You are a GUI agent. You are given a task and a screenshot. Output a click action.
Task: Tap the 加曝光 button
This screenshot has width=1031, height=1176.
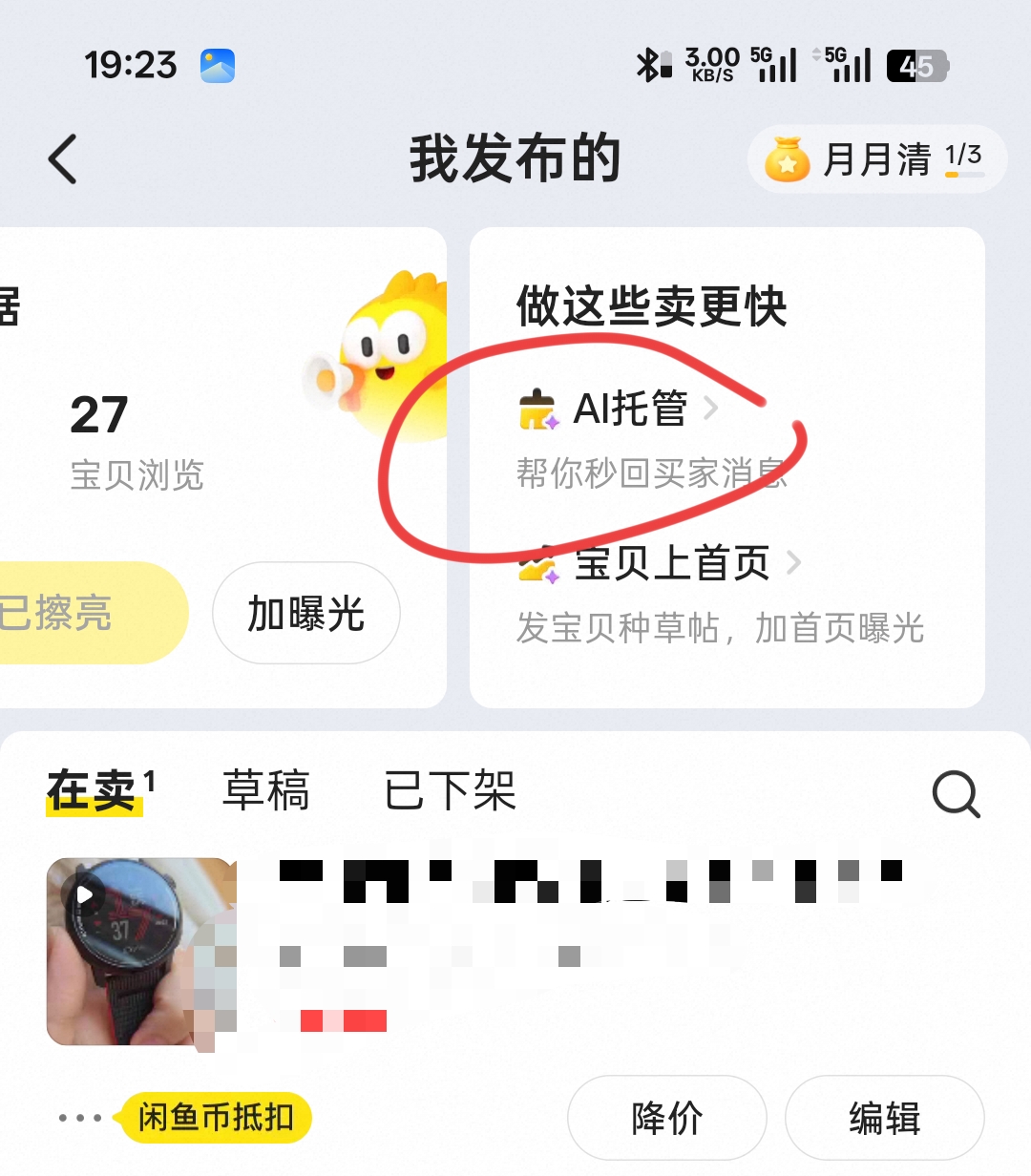305,614
